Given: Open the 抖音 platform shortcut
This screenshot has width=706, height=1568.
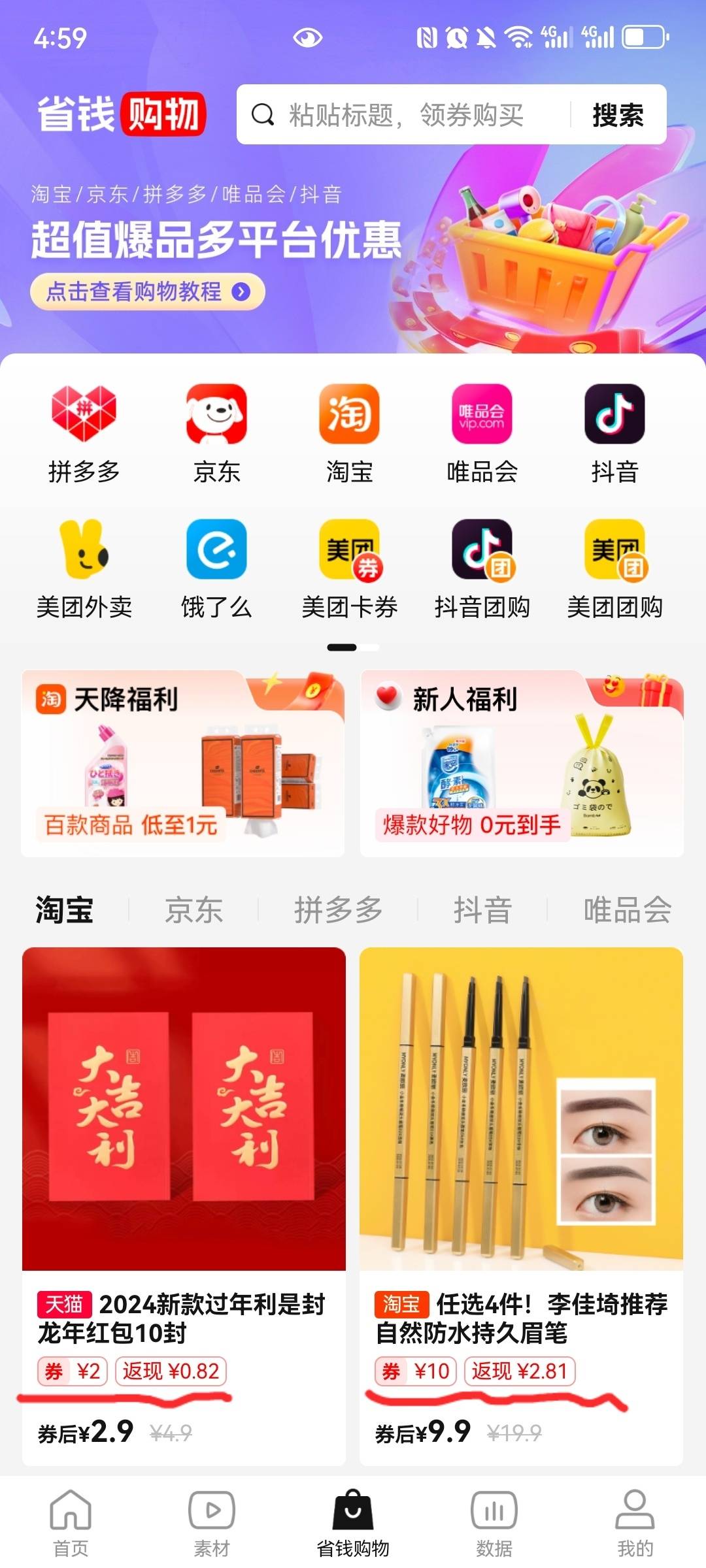Looking at the screenshot, I should click(614, 432).
